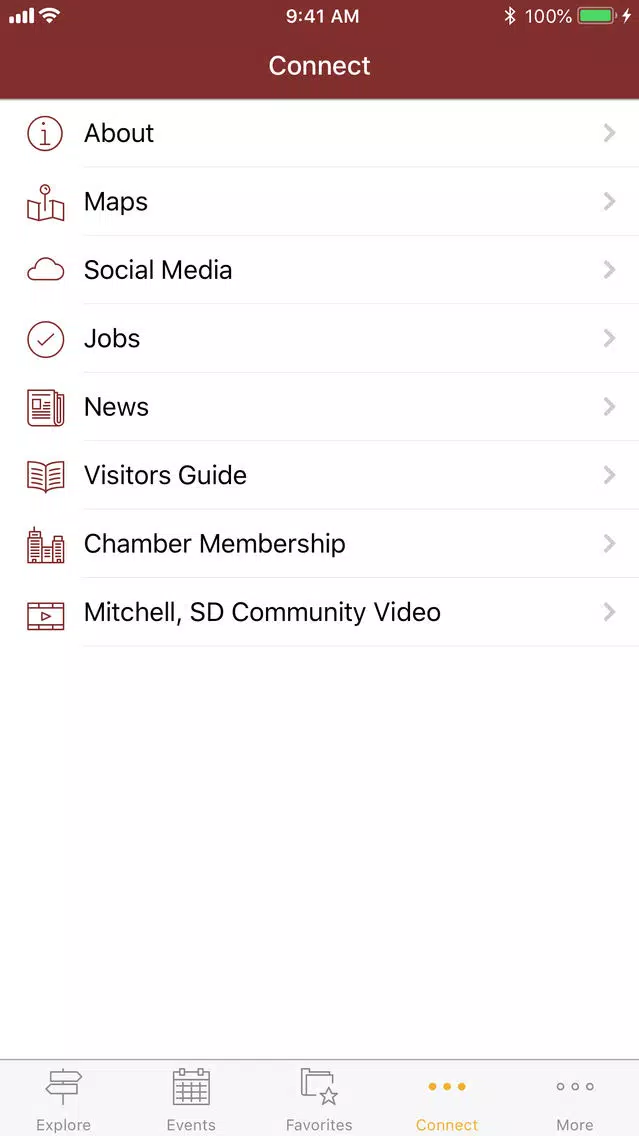639x1136 pixels.
Task: Go to the Events tab
Action: click(191, 1099)
